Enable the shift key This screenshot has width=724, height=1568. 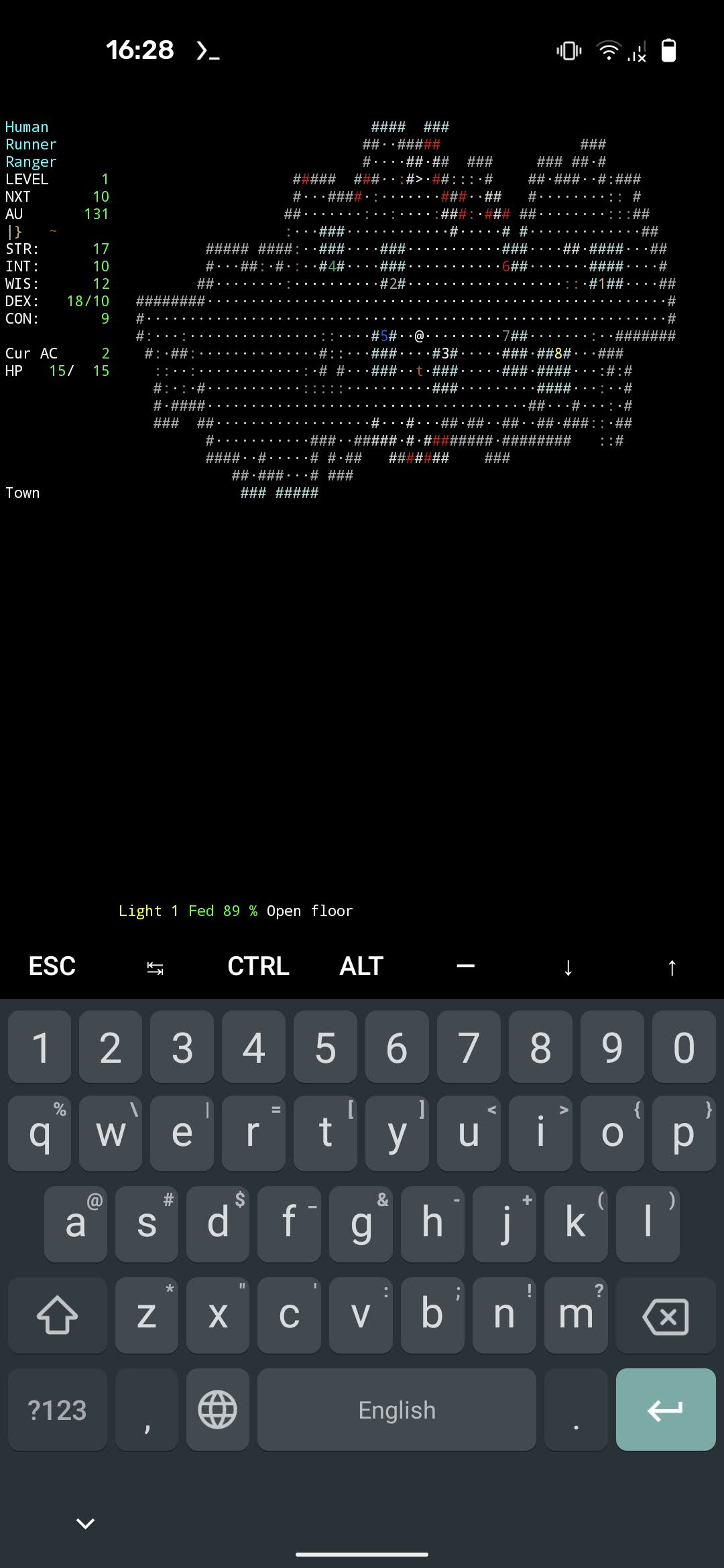pos(58,1316)
